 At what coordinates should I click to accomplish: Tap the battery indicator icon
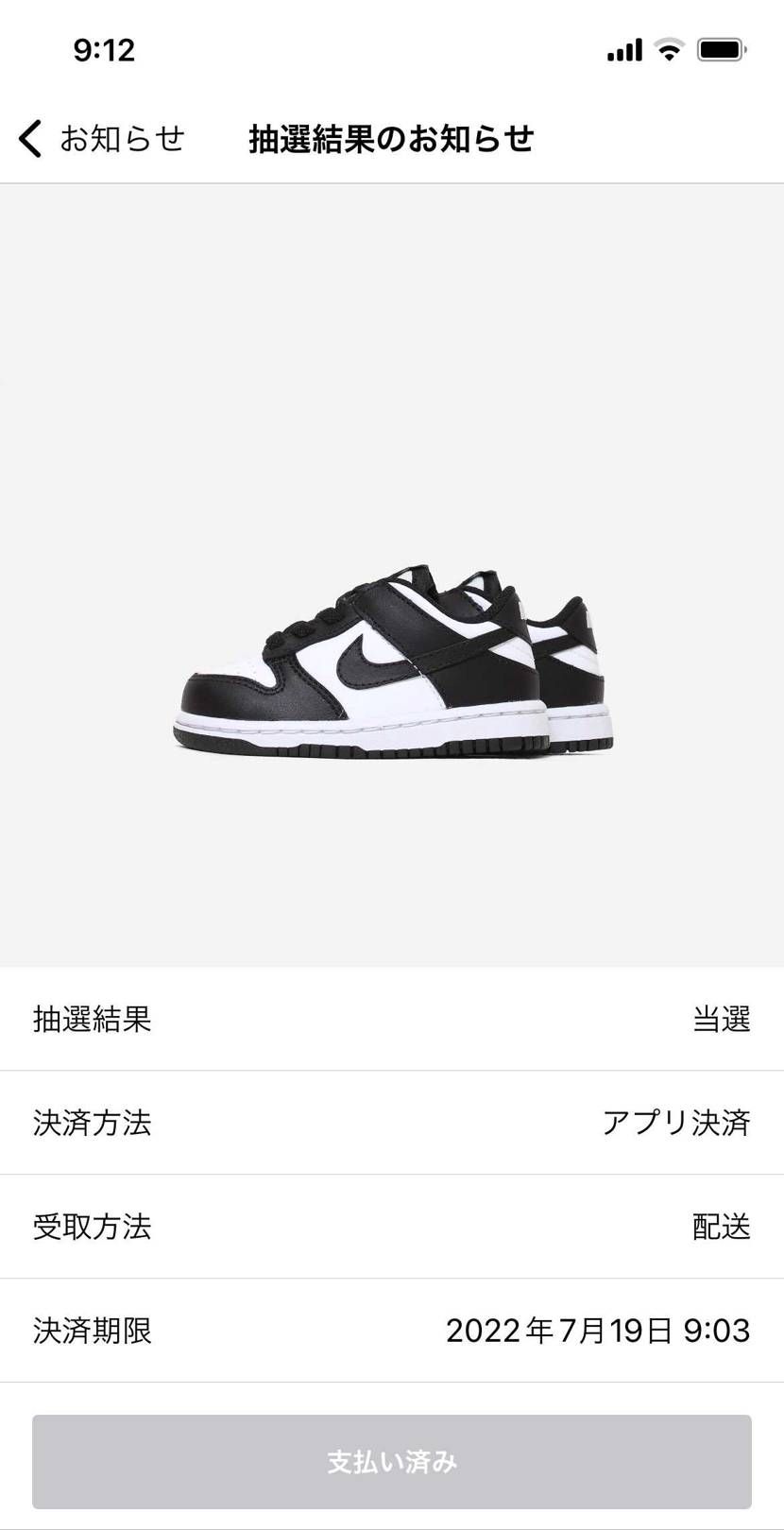coord(720,49)
